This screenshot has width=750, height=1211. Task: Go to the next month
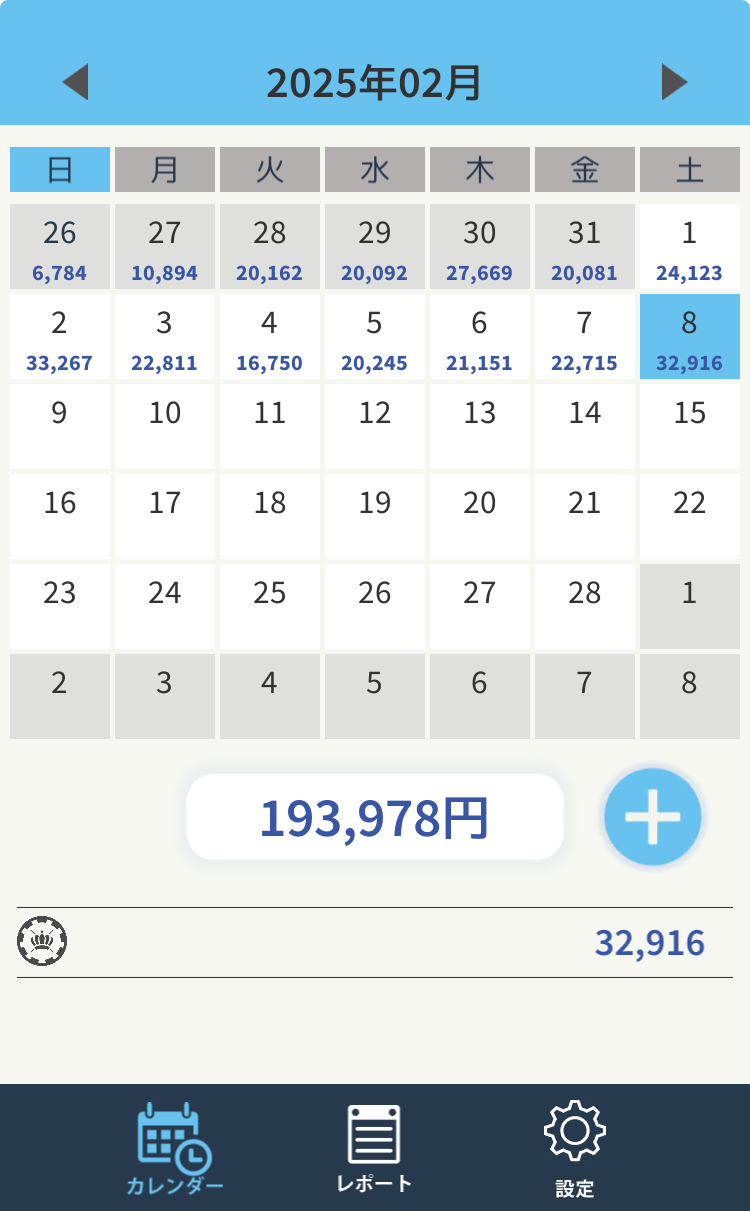click(x=675, y=82)
